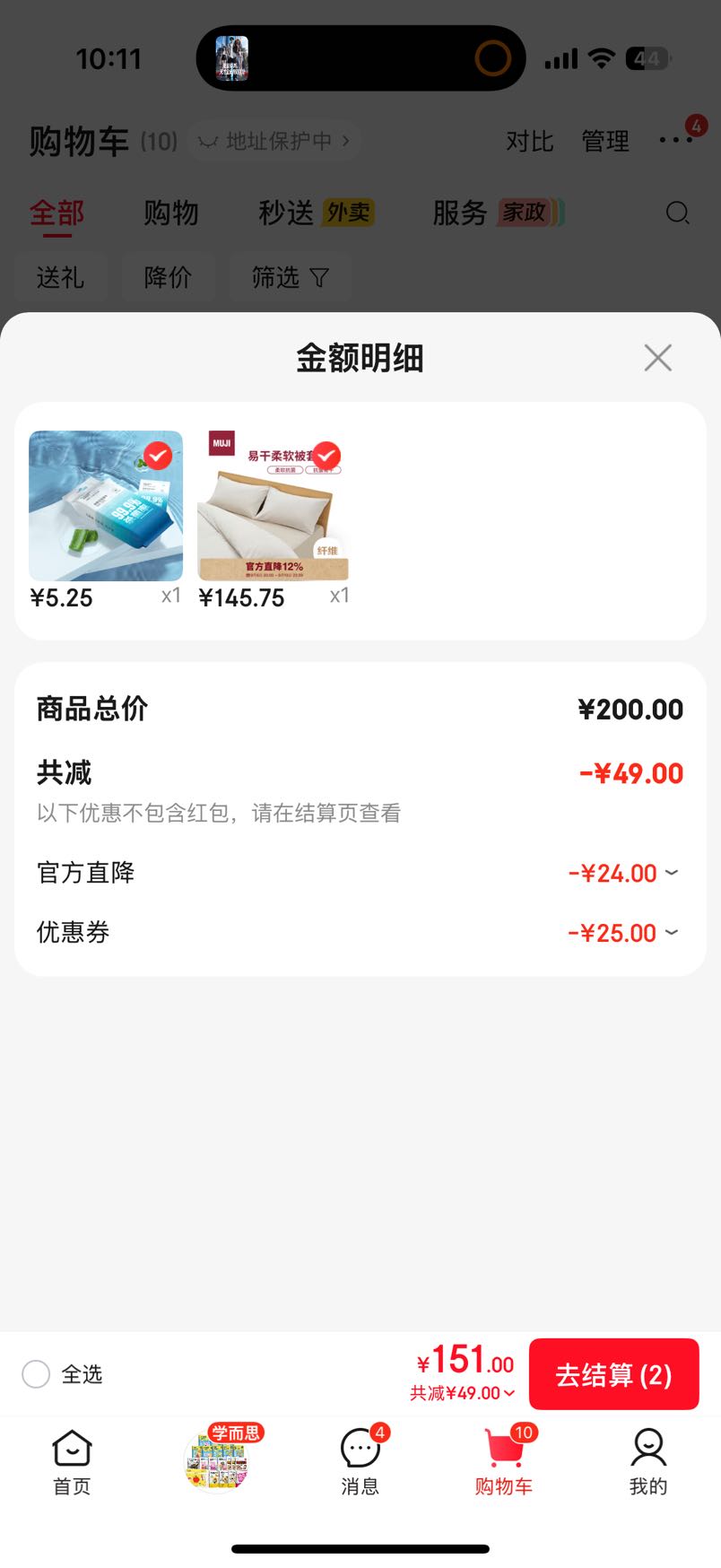This screenshot has width=721, height=1568.
Task: Deselect the ¥145.75 MUJI bedding item
Action: [326, 456]
